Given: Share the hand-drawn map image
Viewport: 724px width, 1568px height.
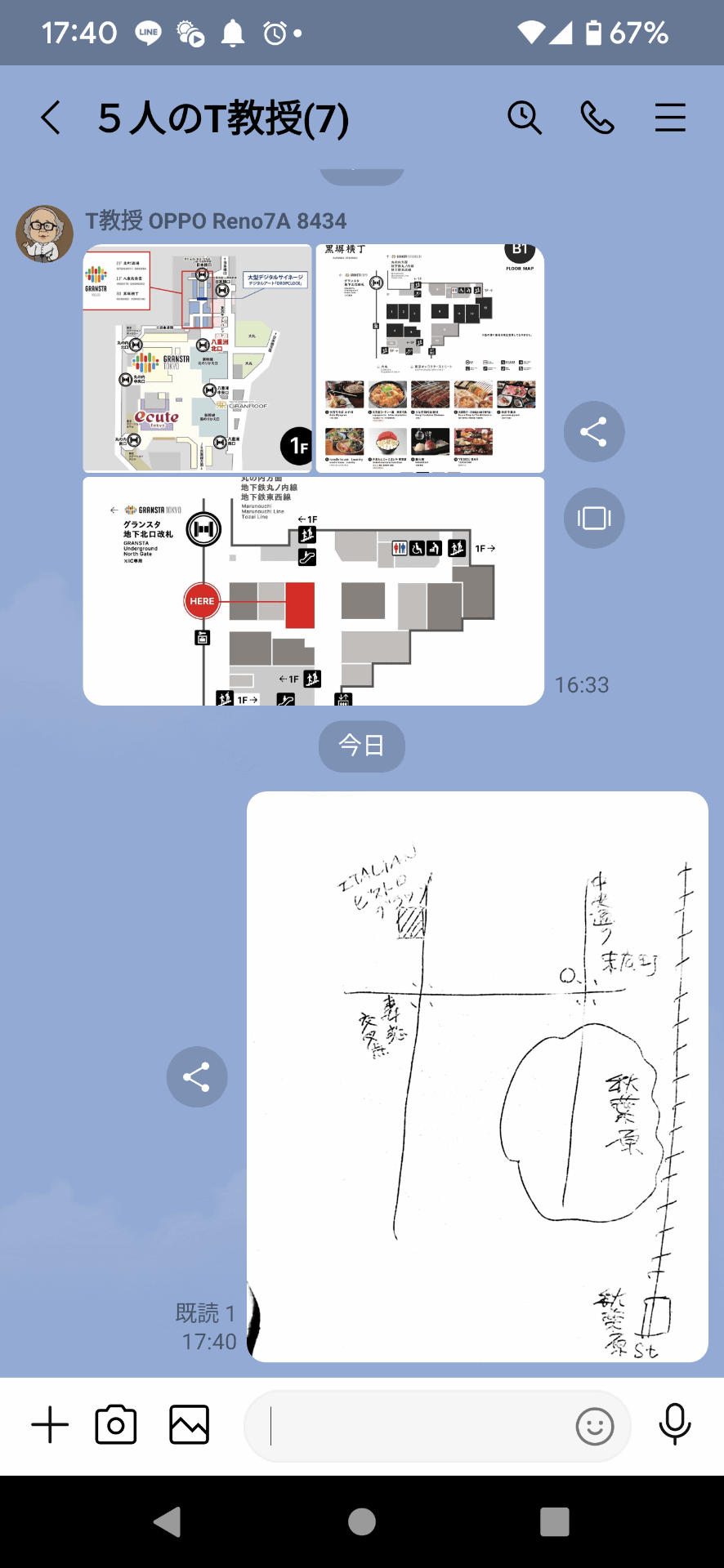Looking at the screenshot, I should (197, 1076).
